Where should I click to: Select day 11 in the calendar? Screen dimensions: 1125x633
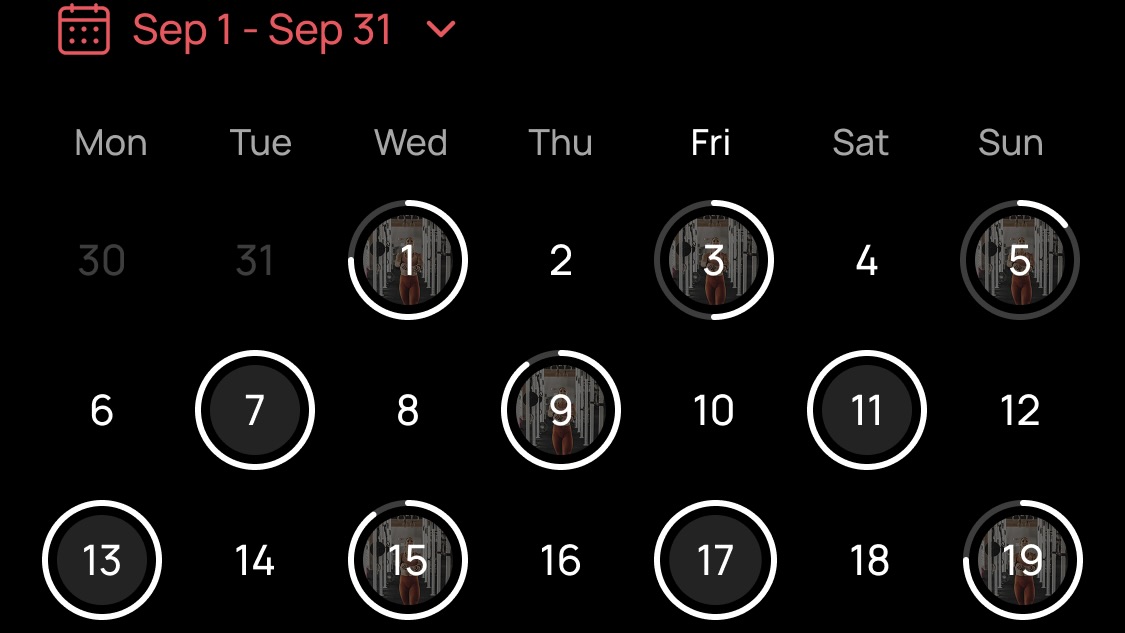coord(867,410)
